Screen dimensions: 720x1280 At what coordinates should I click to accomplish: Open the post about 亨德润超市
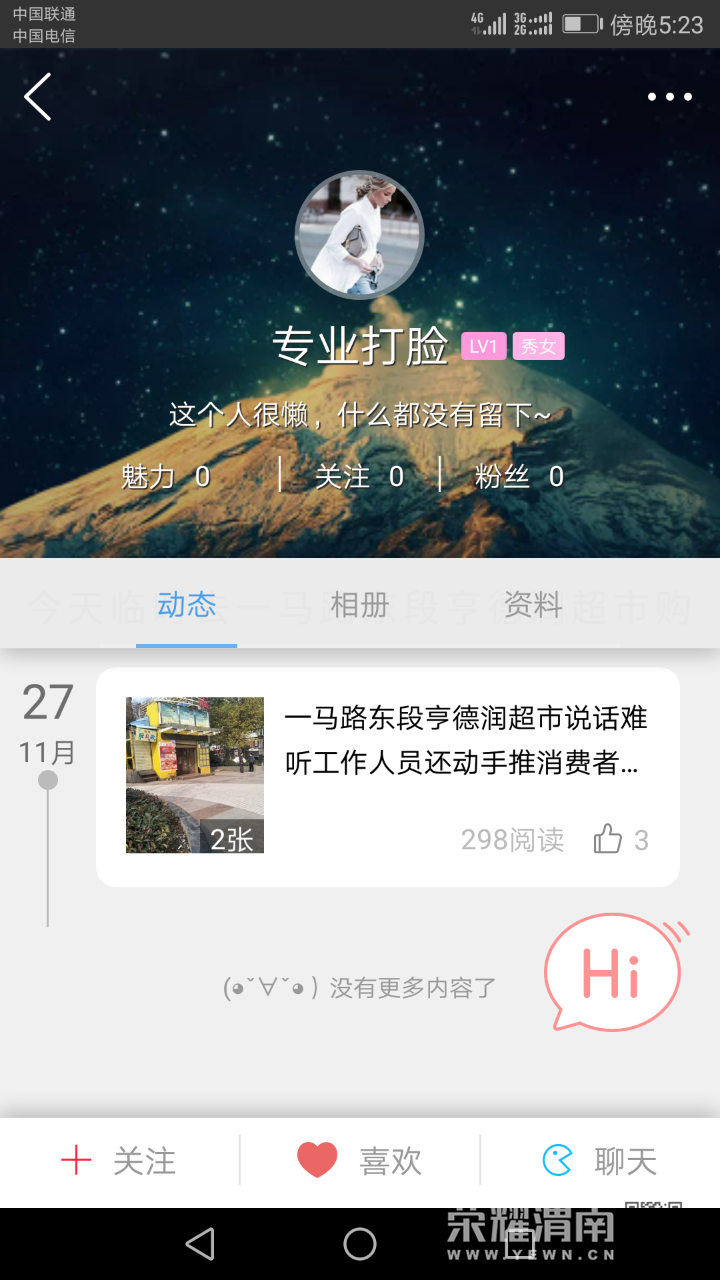465,742
